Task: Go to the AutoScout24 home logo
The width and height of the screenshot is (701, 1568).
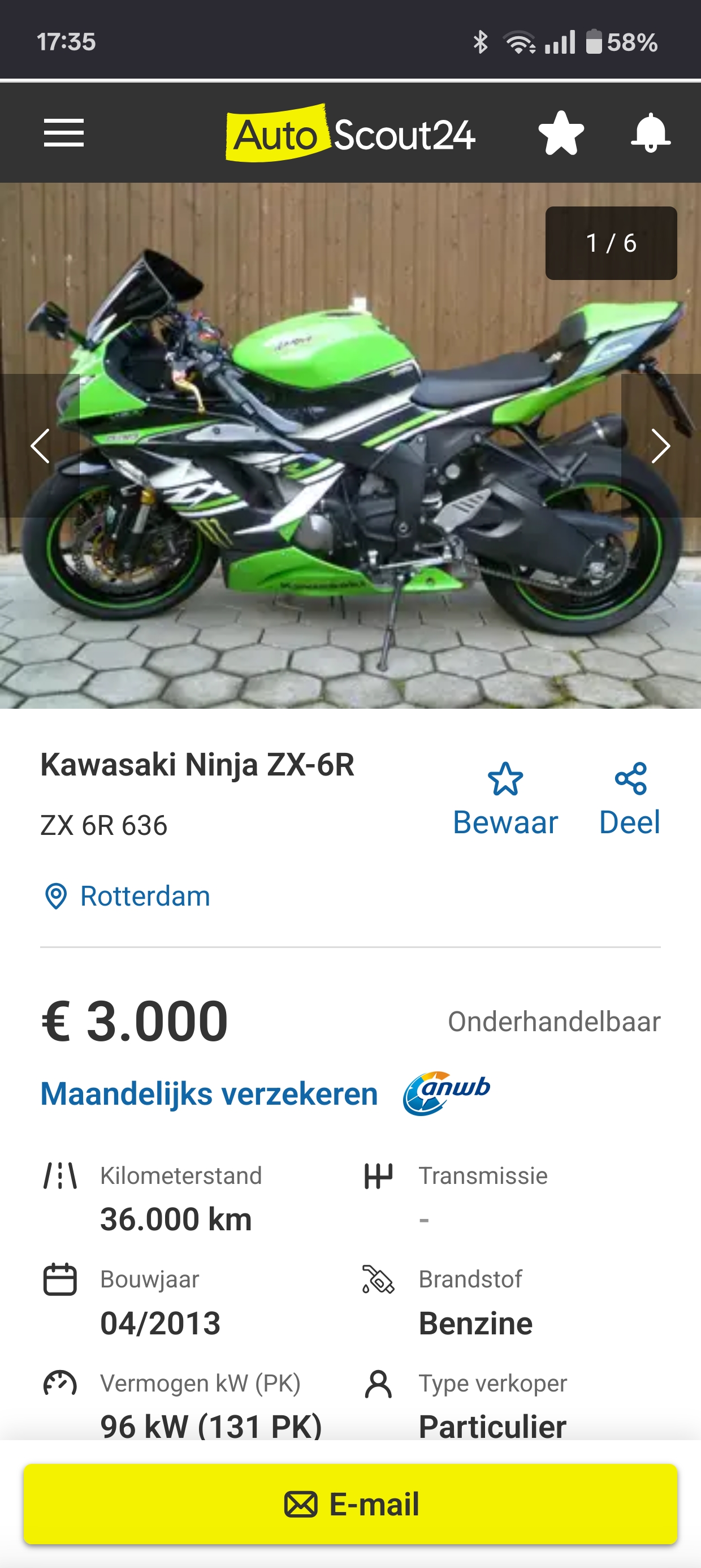Action: coord(350,133)
